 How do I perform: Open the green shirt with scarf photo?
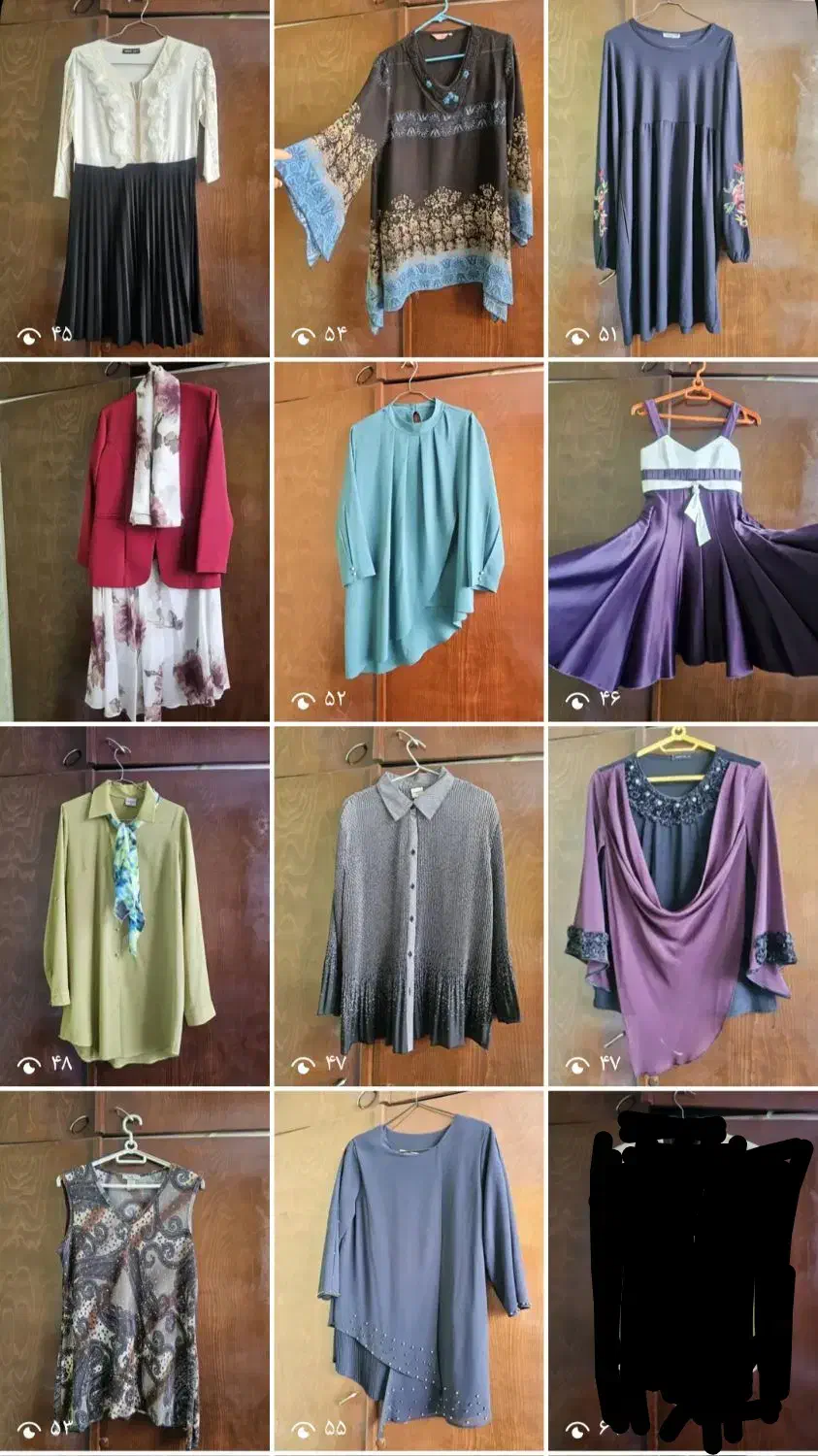135,906
